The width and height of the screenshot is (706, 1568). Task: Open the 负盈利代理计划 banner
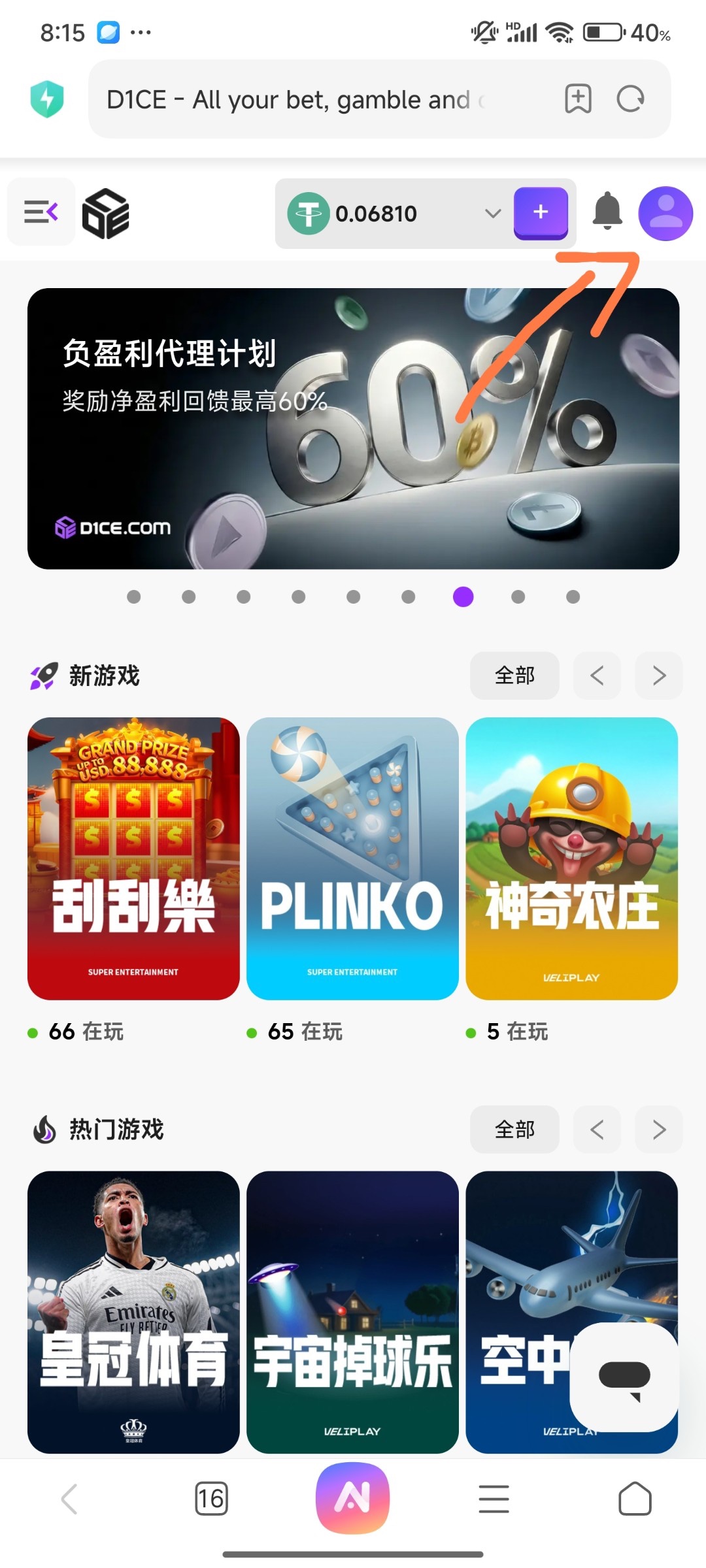[x=353, y=428]
